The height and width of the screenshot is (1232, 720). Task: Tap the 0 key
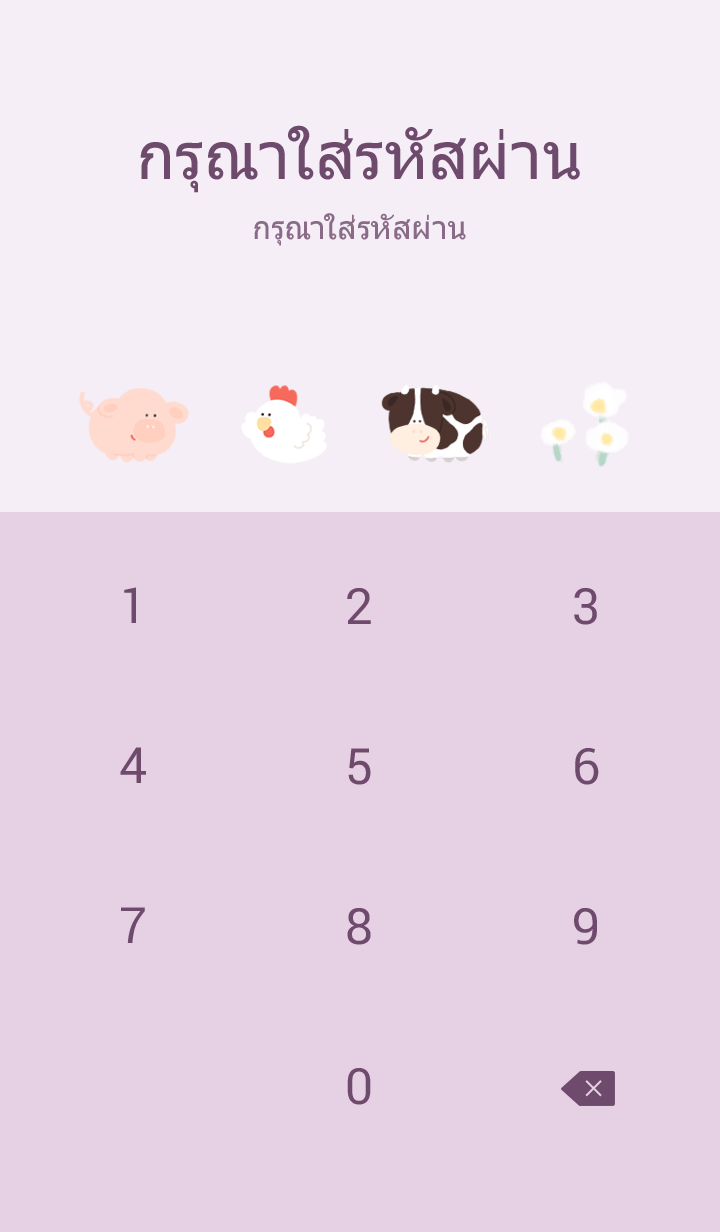[x=359, y=1087]
